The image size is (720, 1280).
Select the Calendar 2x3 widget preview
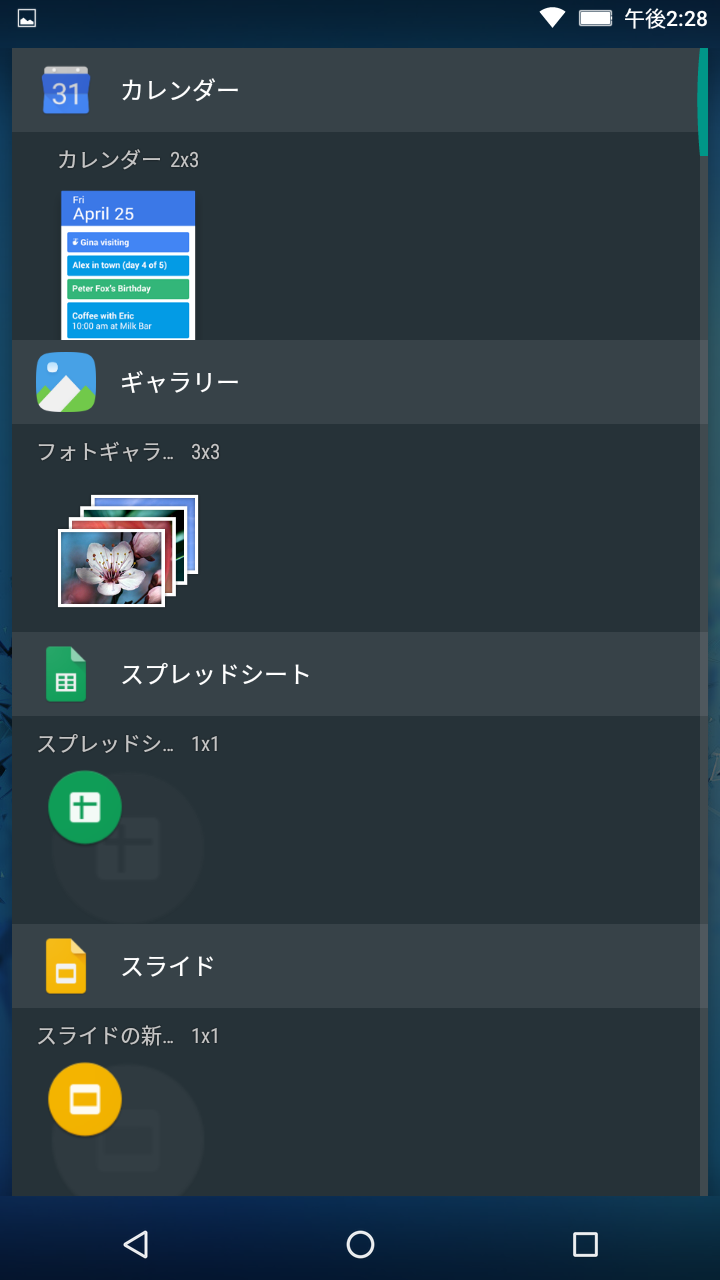[128, 264]
